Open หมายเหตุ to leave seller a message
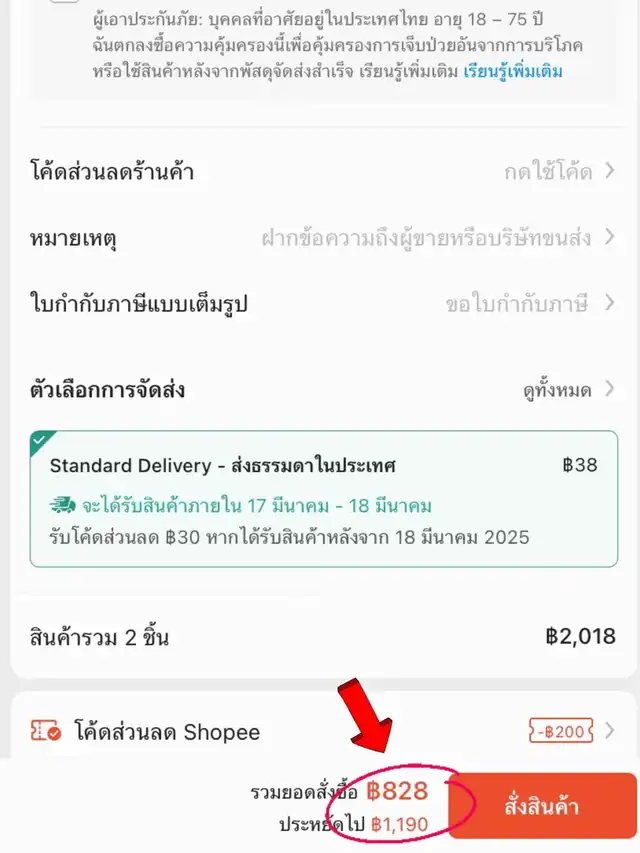The image size is (640, 853). click(322, 238)
